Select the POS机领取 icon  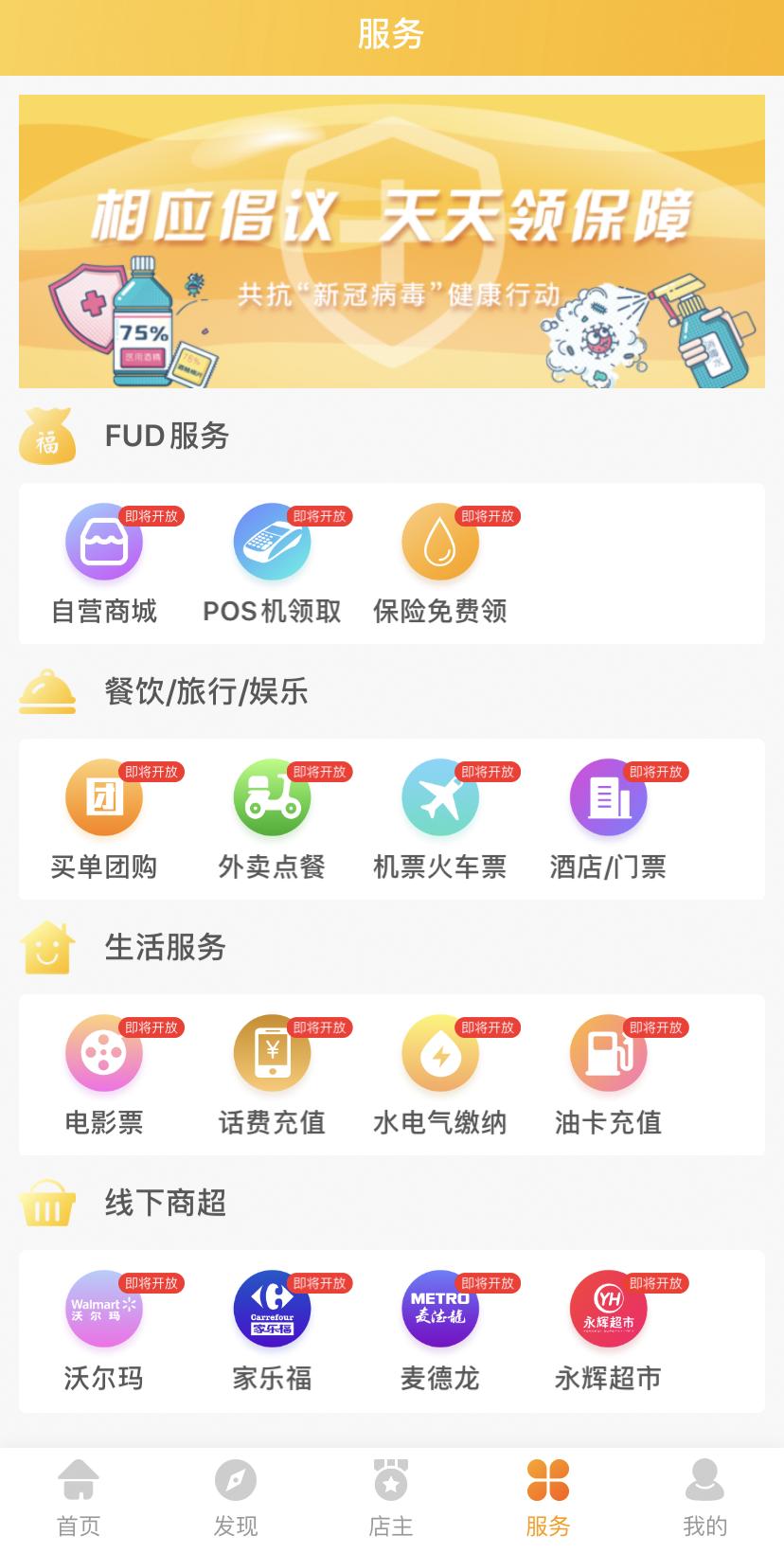point(271,542)
